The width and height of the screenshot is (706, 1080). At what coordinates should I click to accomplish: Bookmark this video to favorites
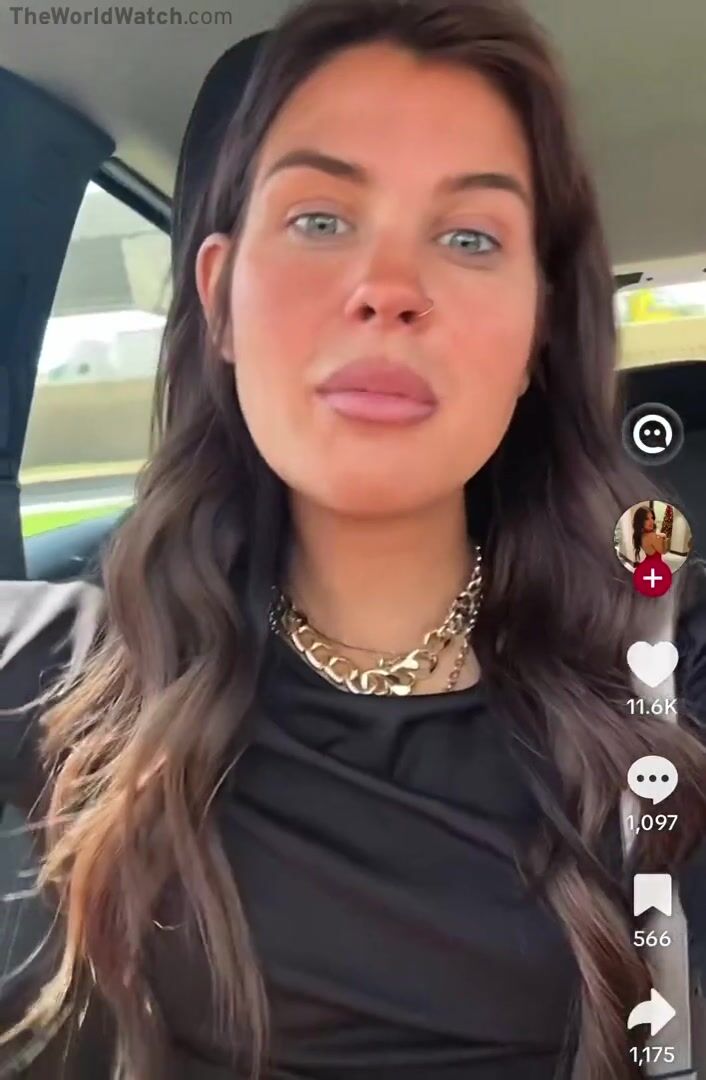tap(652, 895)
